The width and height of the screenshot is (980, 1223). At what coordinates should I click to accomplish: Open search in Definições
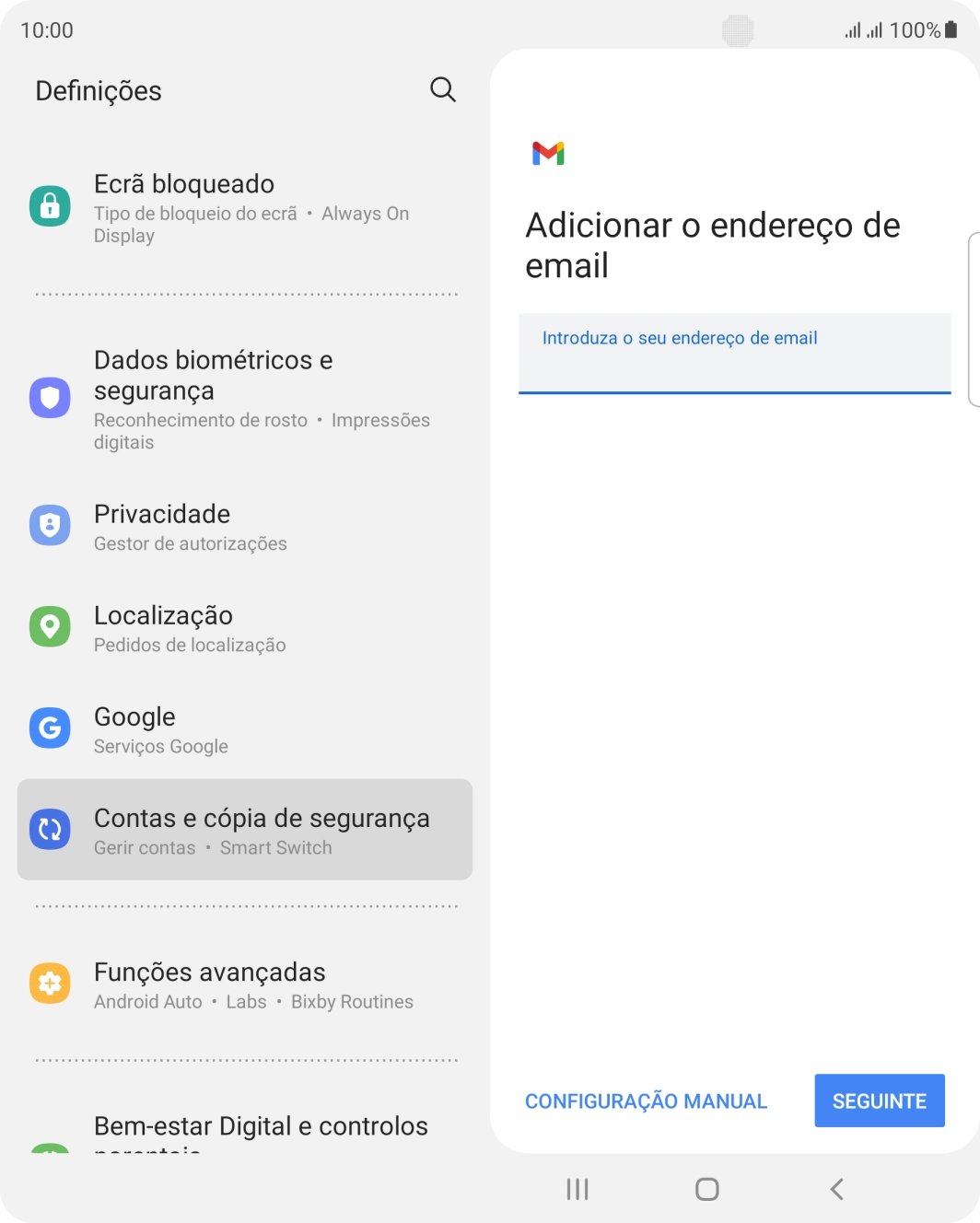pyautogui.click(x=443, y=89)
